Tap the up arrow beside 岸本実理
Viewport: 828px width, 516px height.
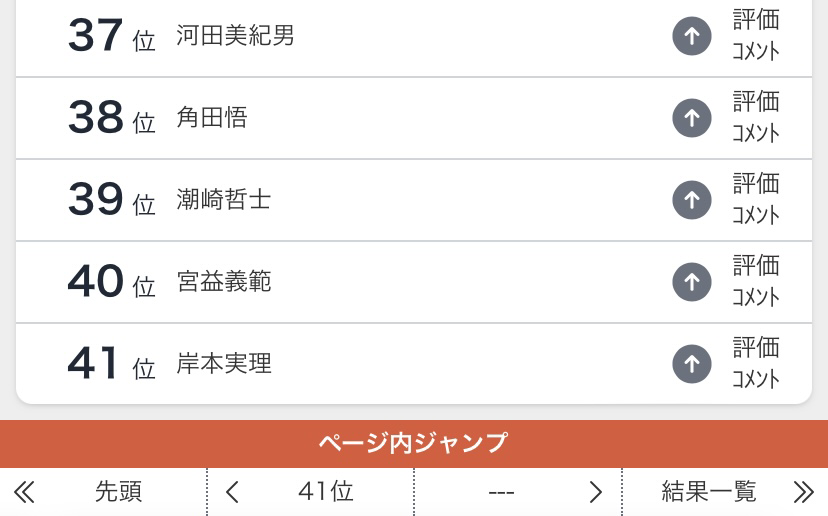(691, 364)
